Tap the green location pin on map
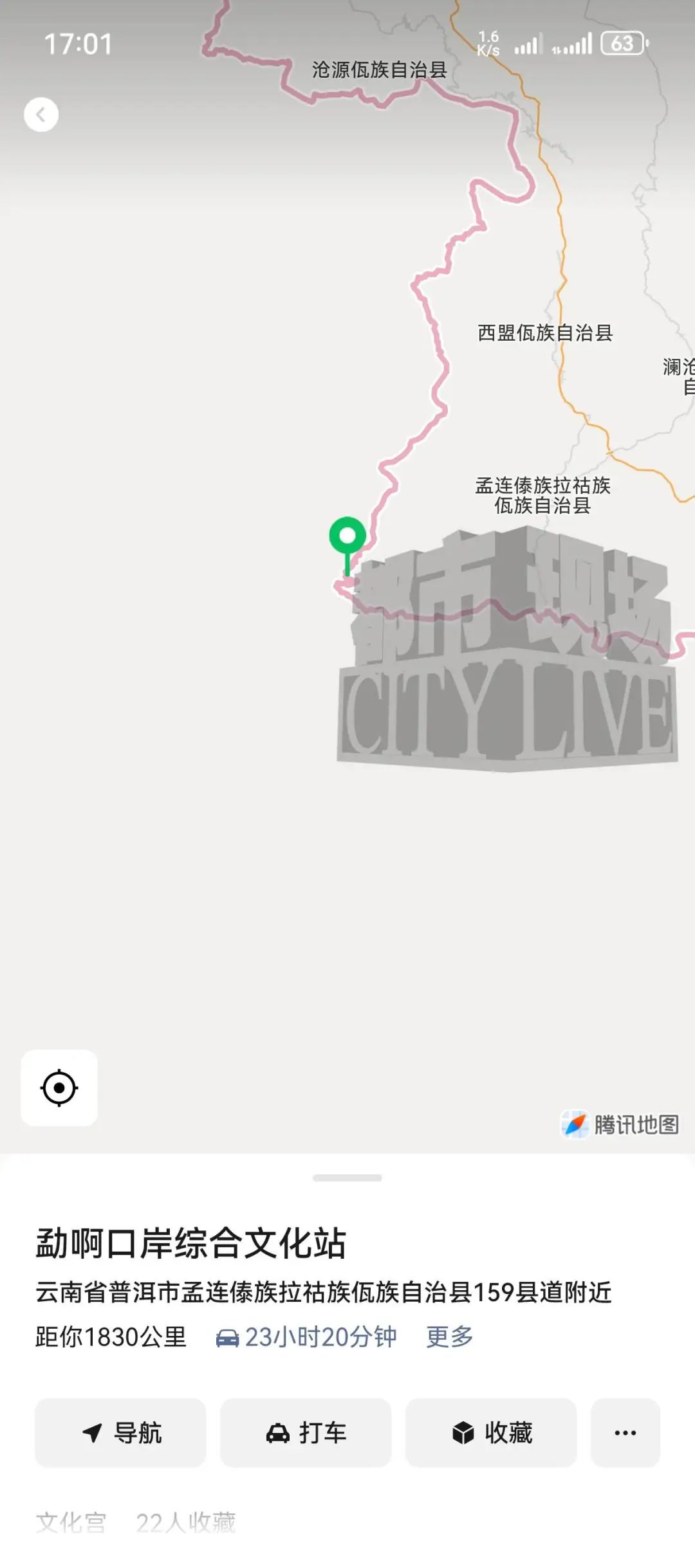Image resolution: width=695 pixels, height=1568 pixels. pos(347,537)
